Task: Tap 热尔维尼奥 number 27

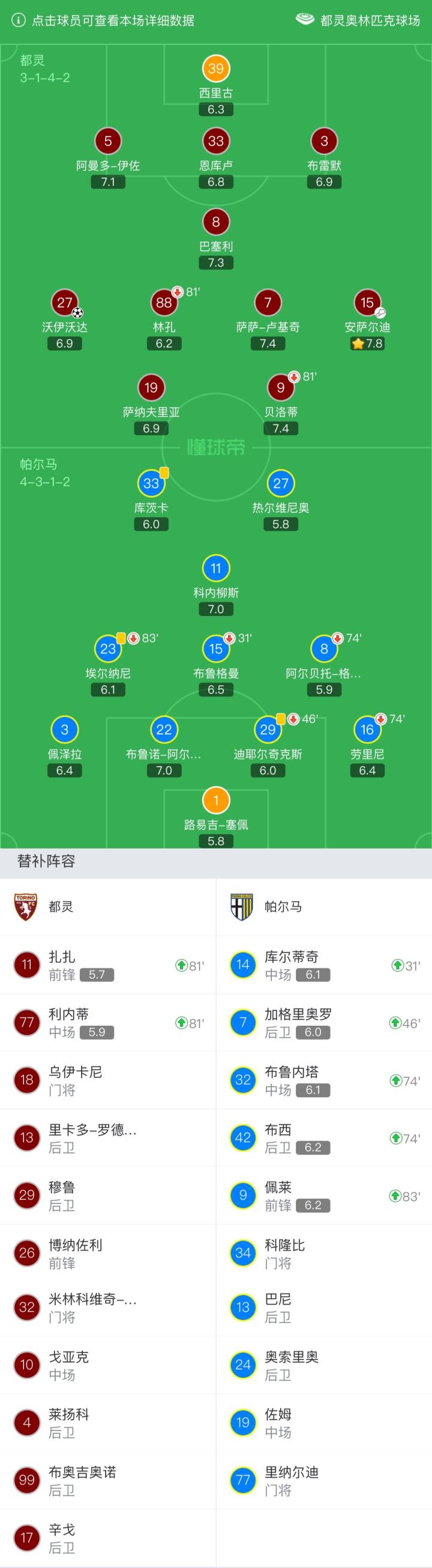Action: coord(280,483)
